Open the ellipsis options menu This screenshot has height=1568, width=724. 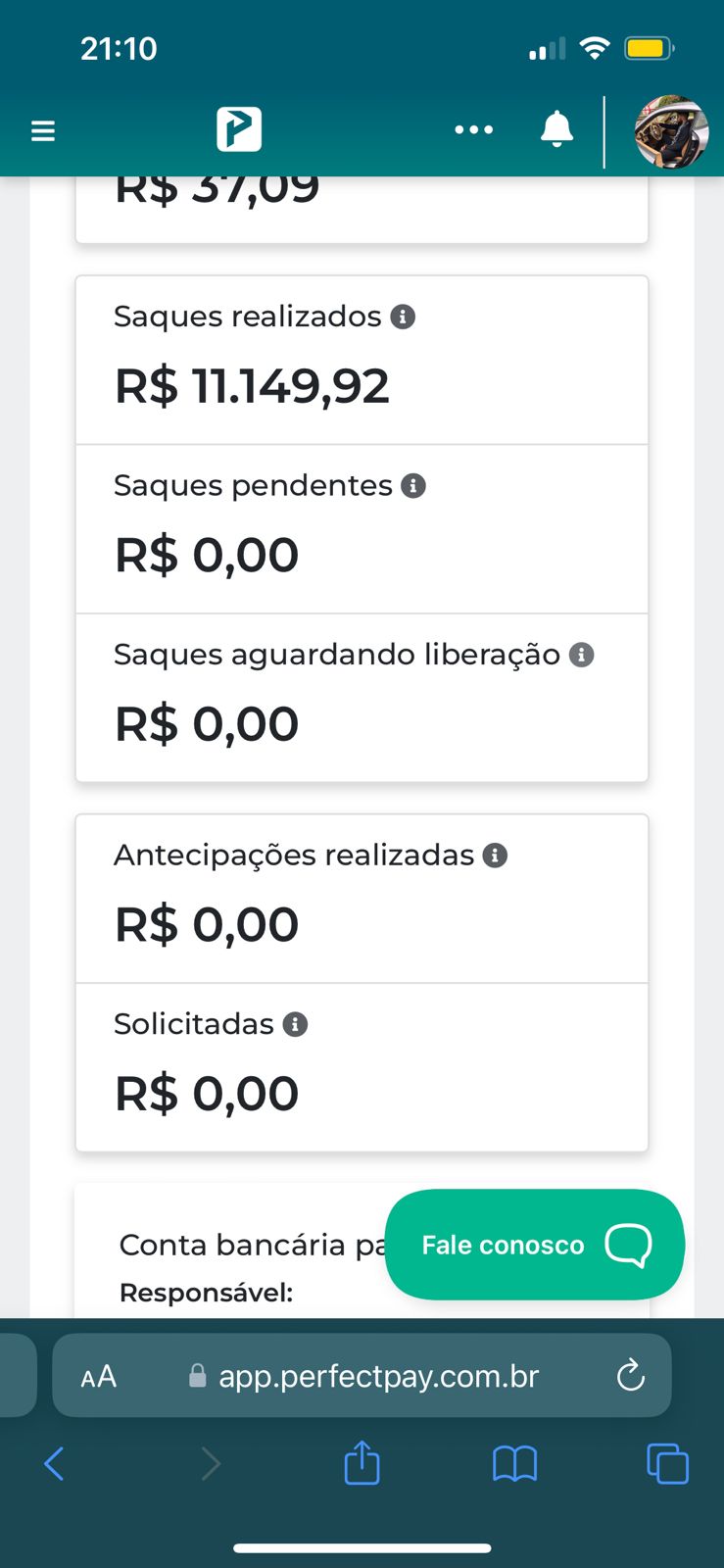click(x=474, y=128)
